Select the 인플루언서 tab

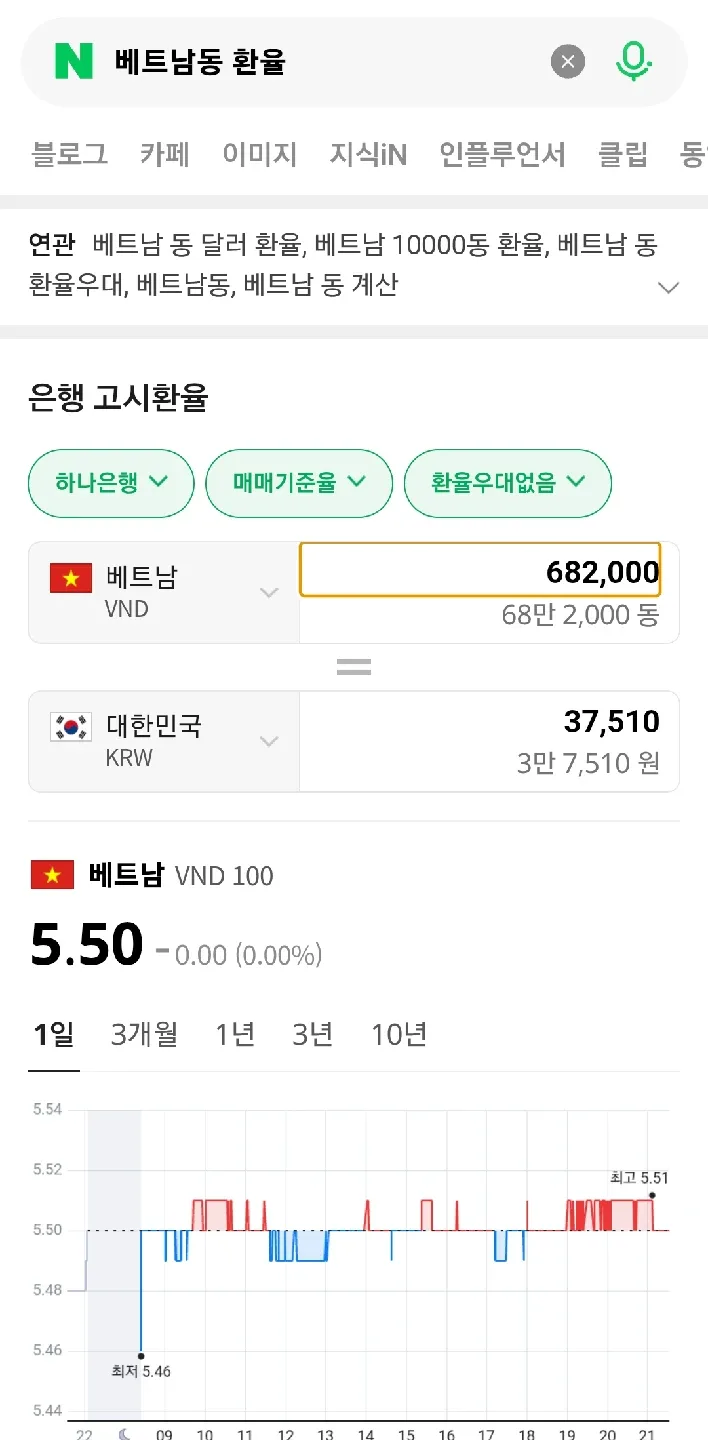coord(502,154)
